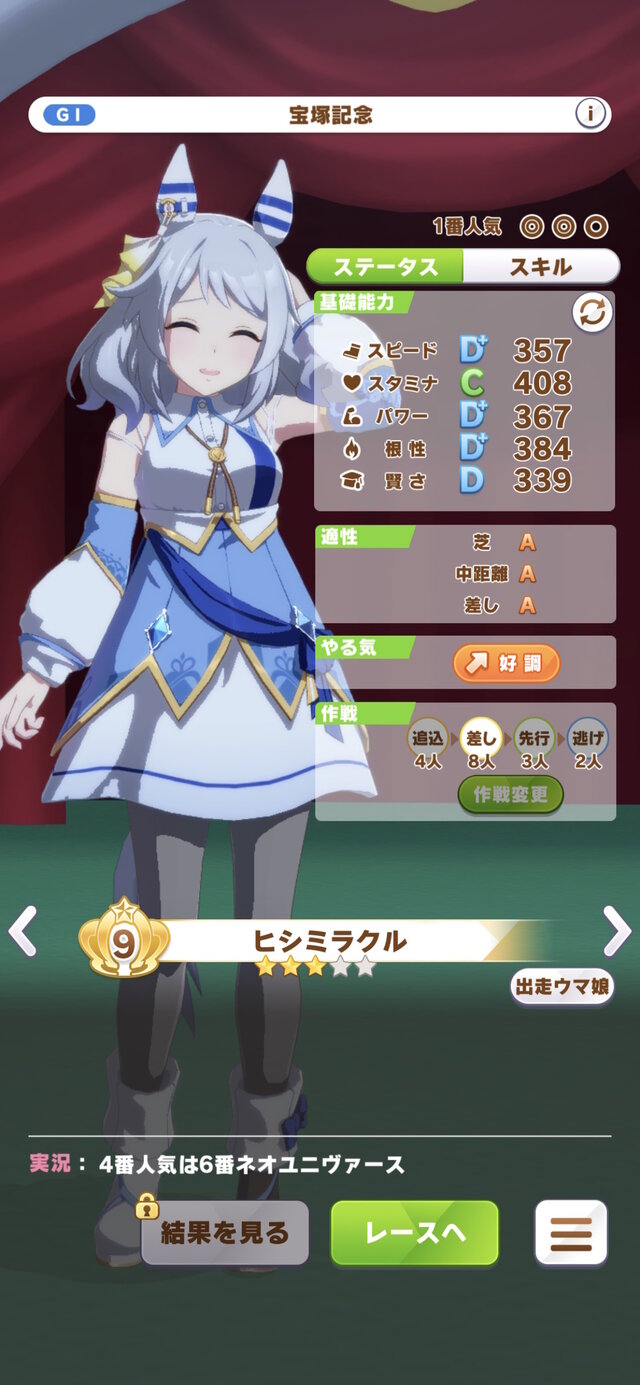This screenshot has height=1385, width=640.
Task: Start the race with レースへ
Action: point(414,1233)
